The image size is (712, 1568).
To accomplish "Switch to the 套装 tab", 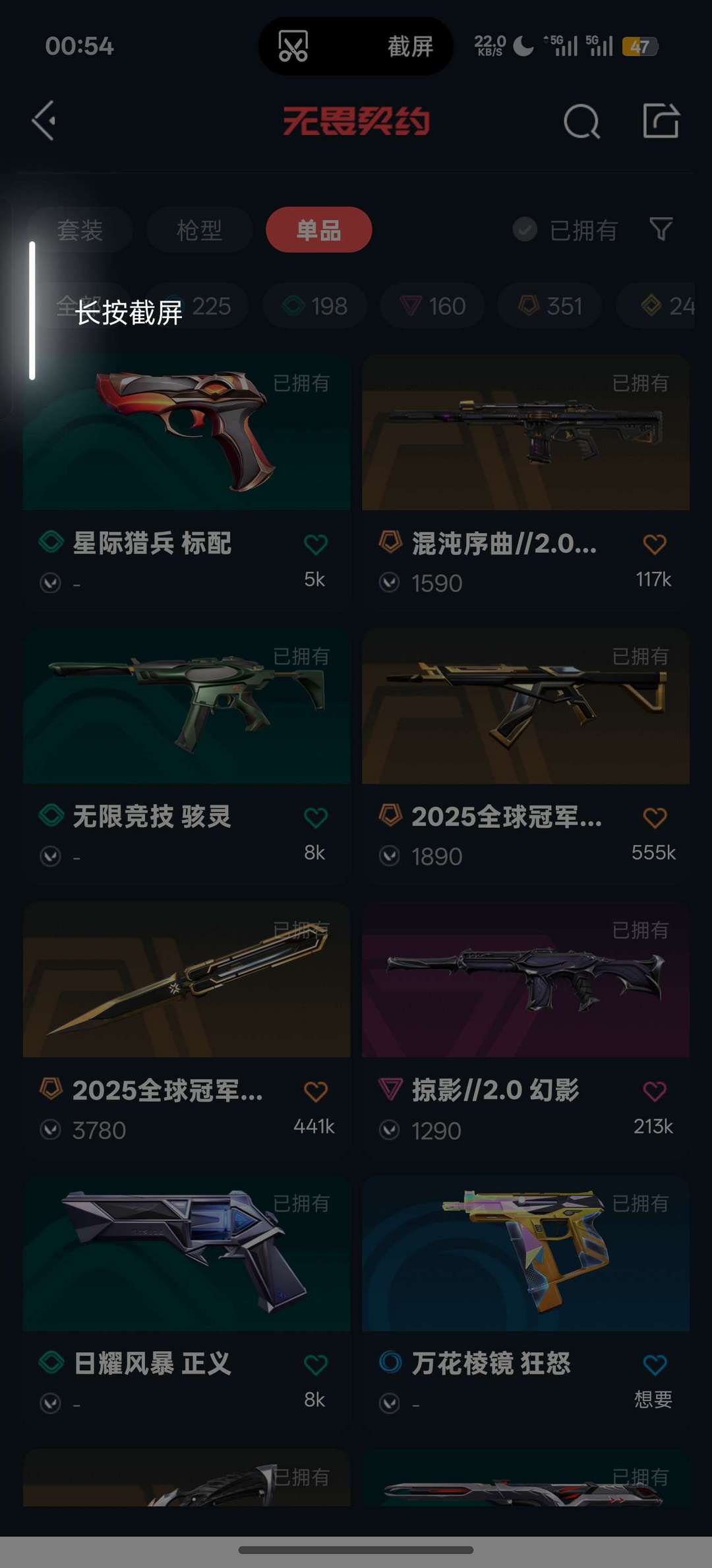I will tap(80, 230).
